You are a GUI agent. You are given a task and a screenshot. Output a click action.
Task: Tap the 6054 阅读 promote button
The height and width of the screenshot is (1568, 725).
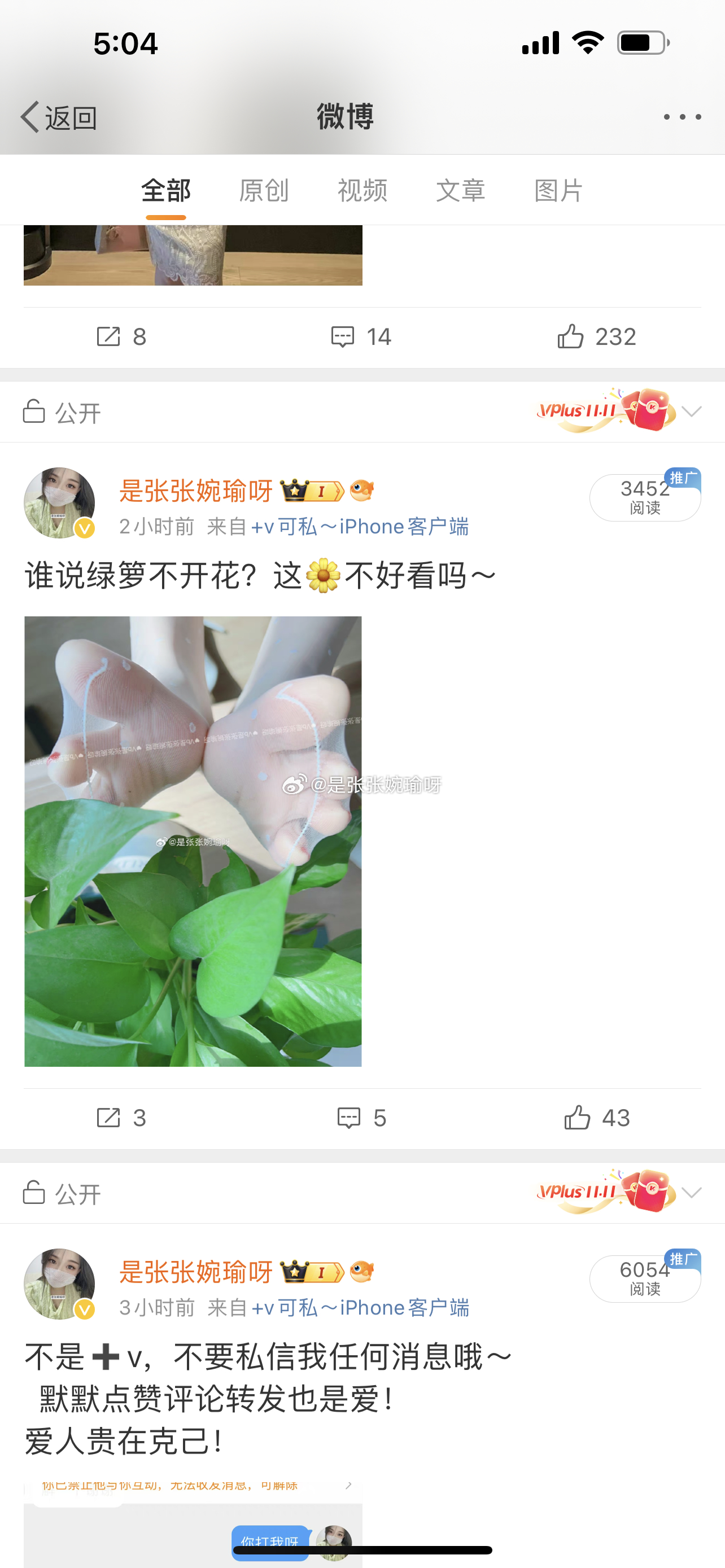tap(644, 1278)
